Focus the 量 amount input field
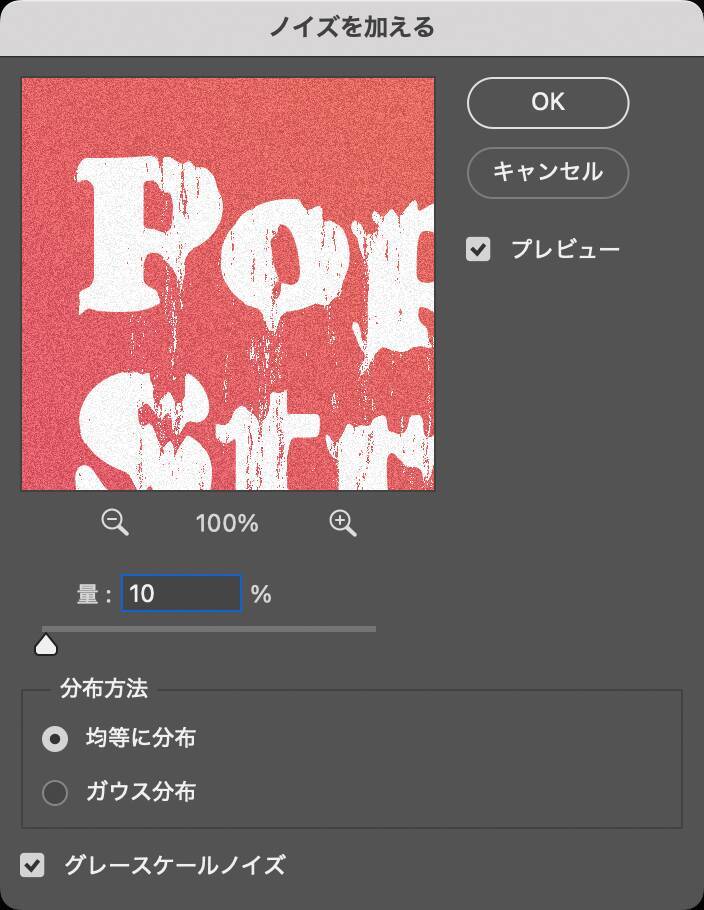Screen dimensions: 704x910 [181, 593]
